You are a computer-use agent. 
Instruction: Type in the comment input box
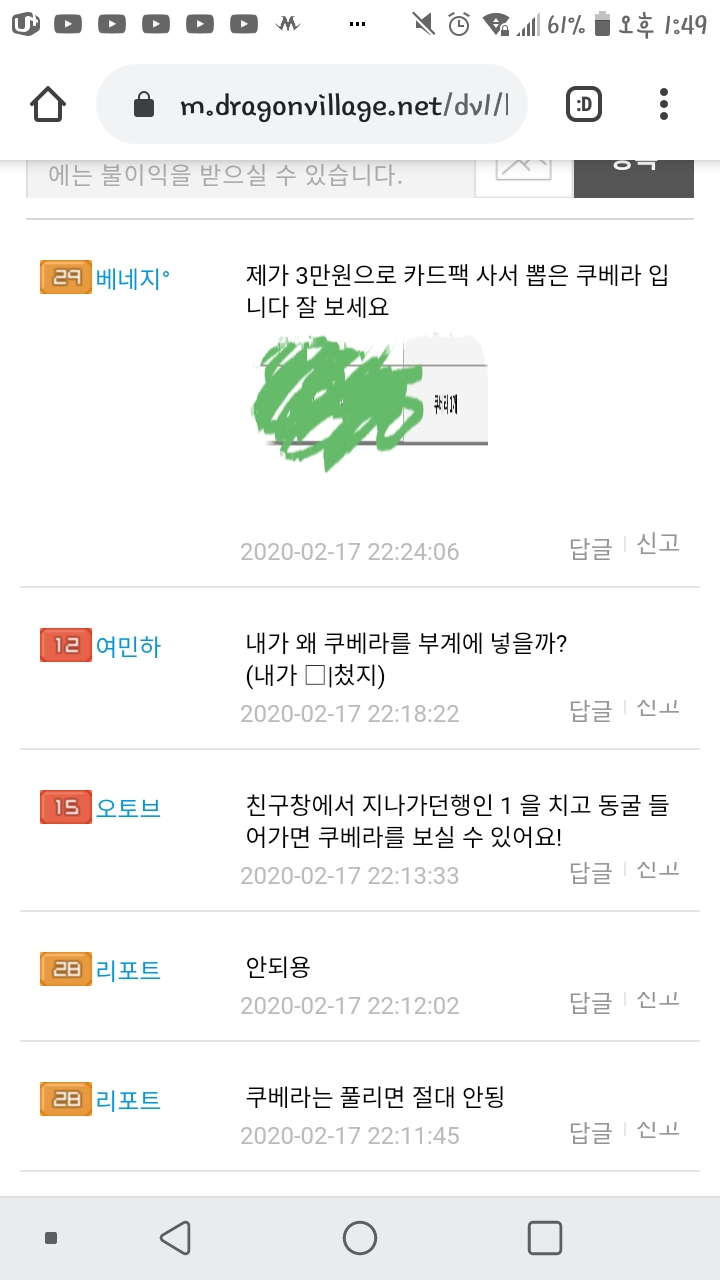(x=250, y=178)
